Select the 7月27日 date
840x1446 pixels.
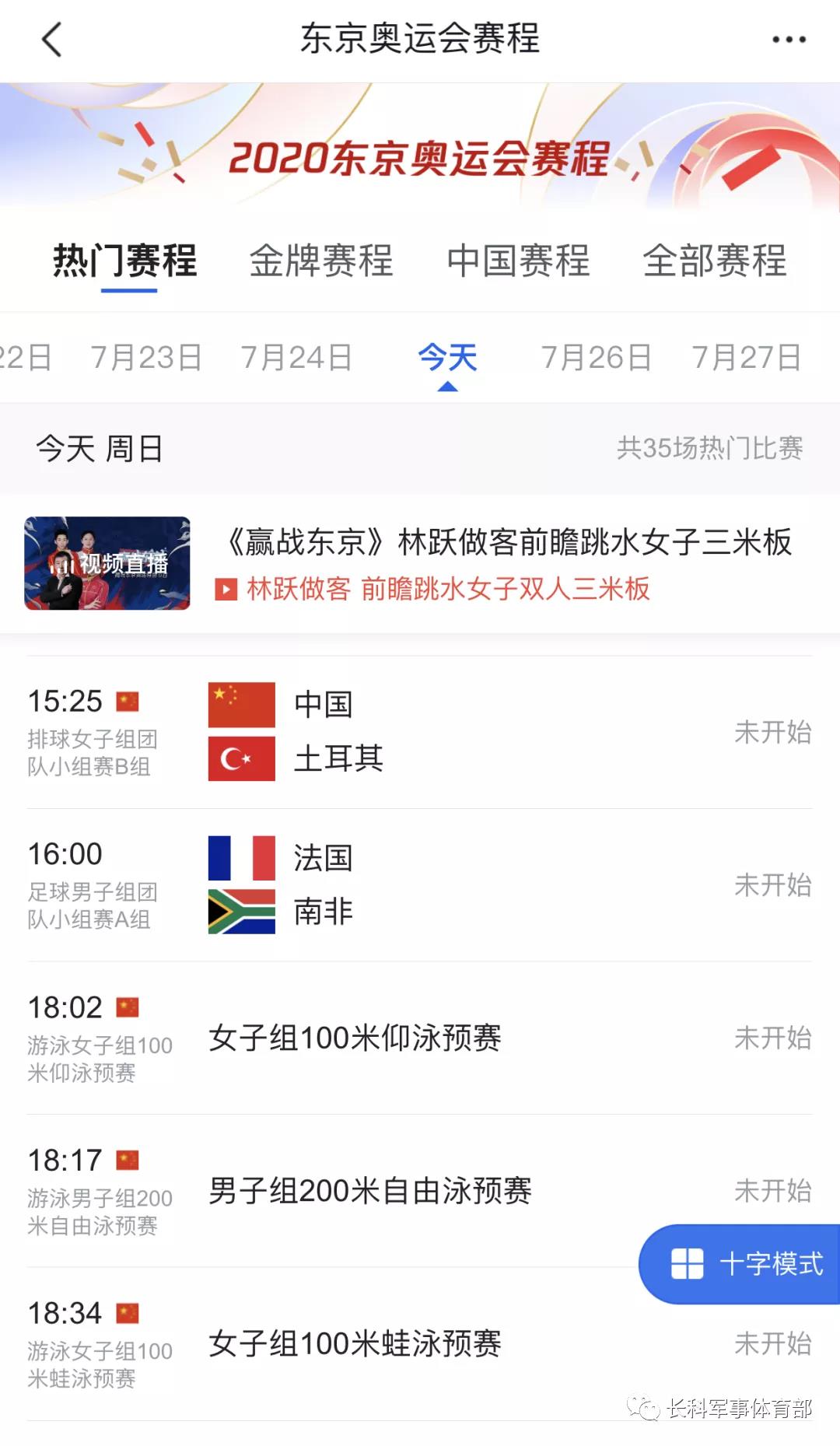tap(747, 358)
